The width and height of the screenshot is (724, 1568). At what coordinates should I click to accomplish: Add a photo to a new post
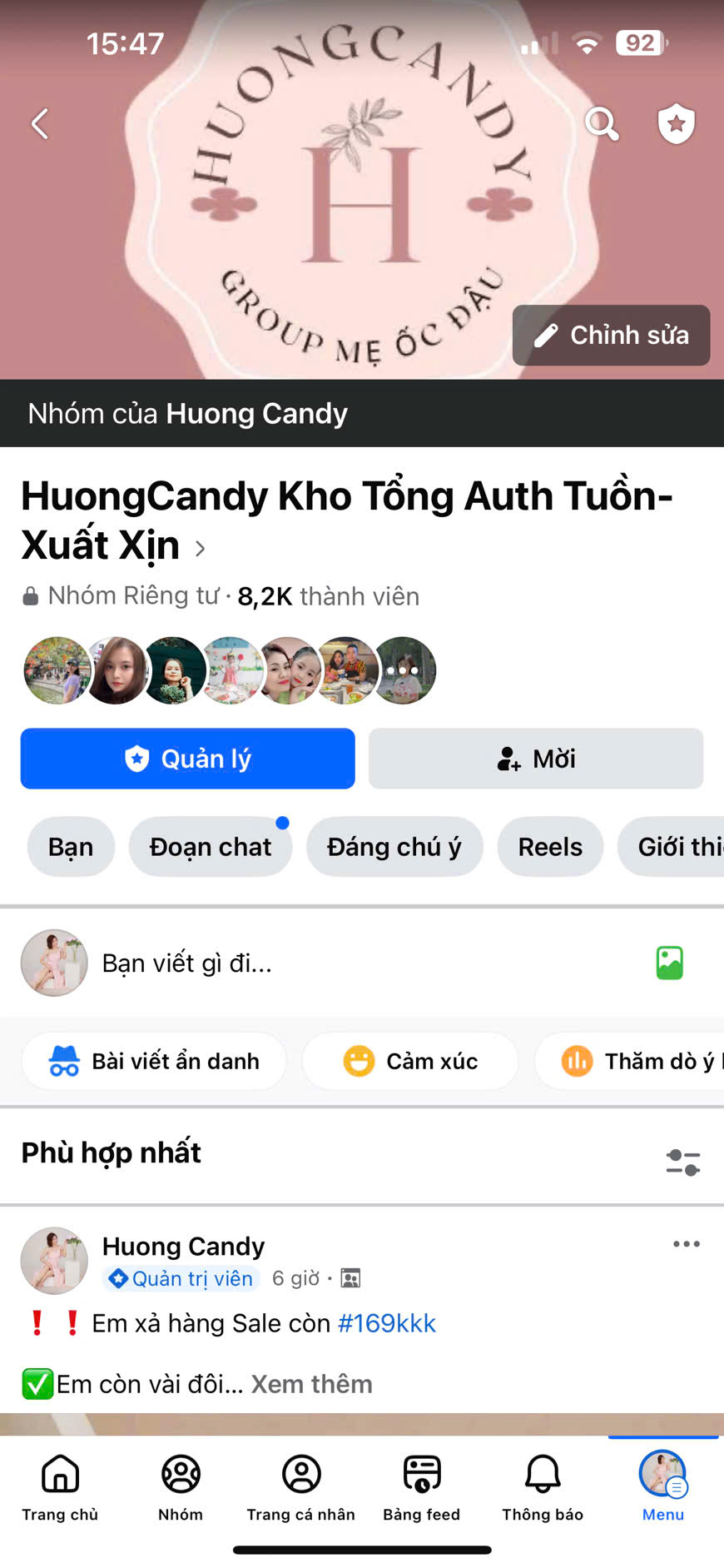coord(669,963)
